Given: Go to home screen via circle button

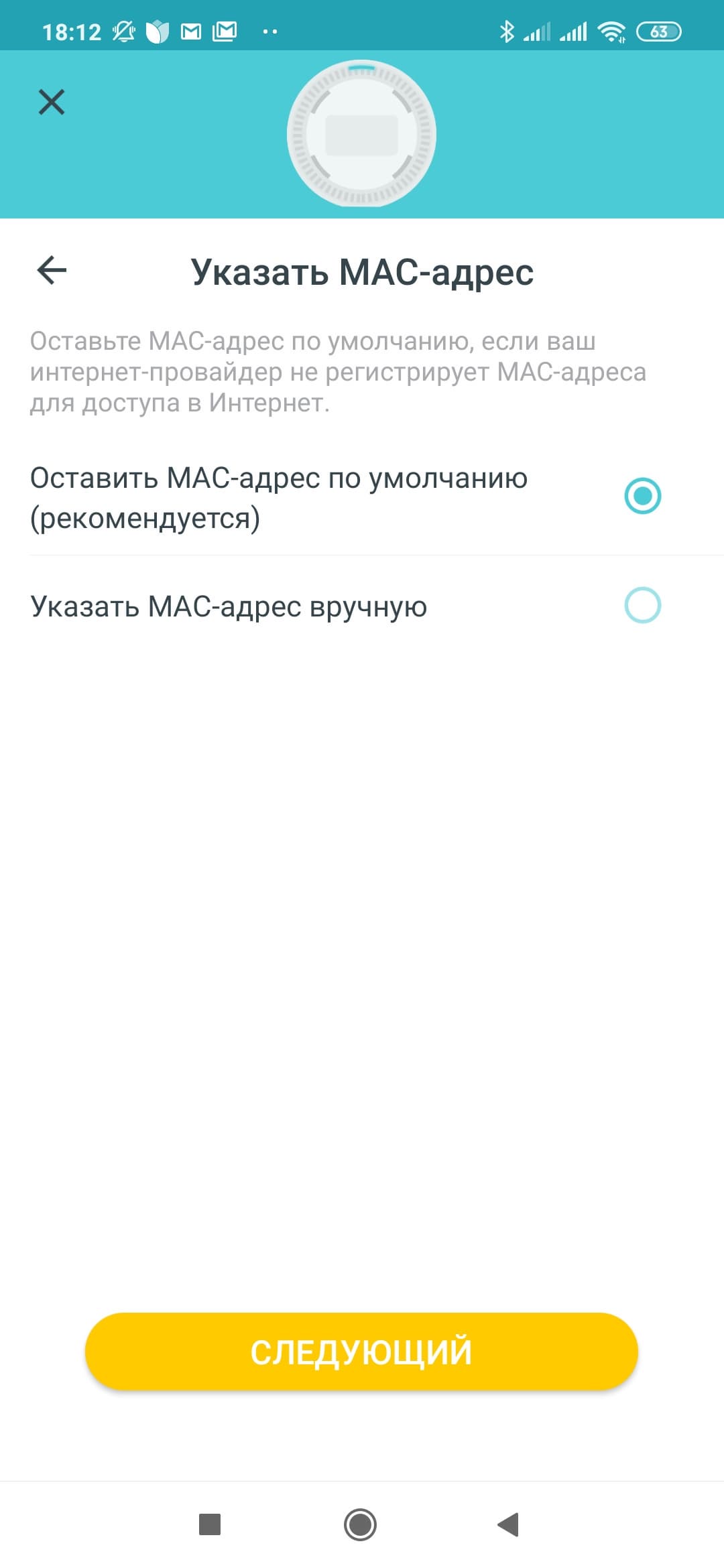Looking at the screenshot, I should tap(361, 1524).
